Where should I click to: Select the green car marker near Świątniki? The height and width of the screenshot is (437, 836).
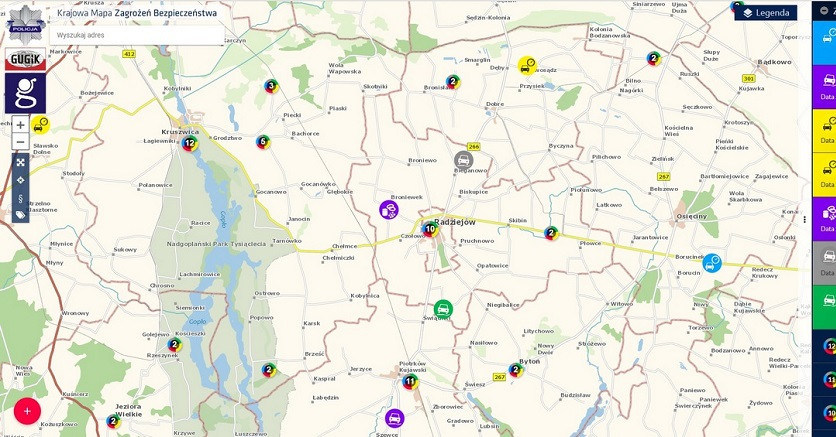click(443, 309)
